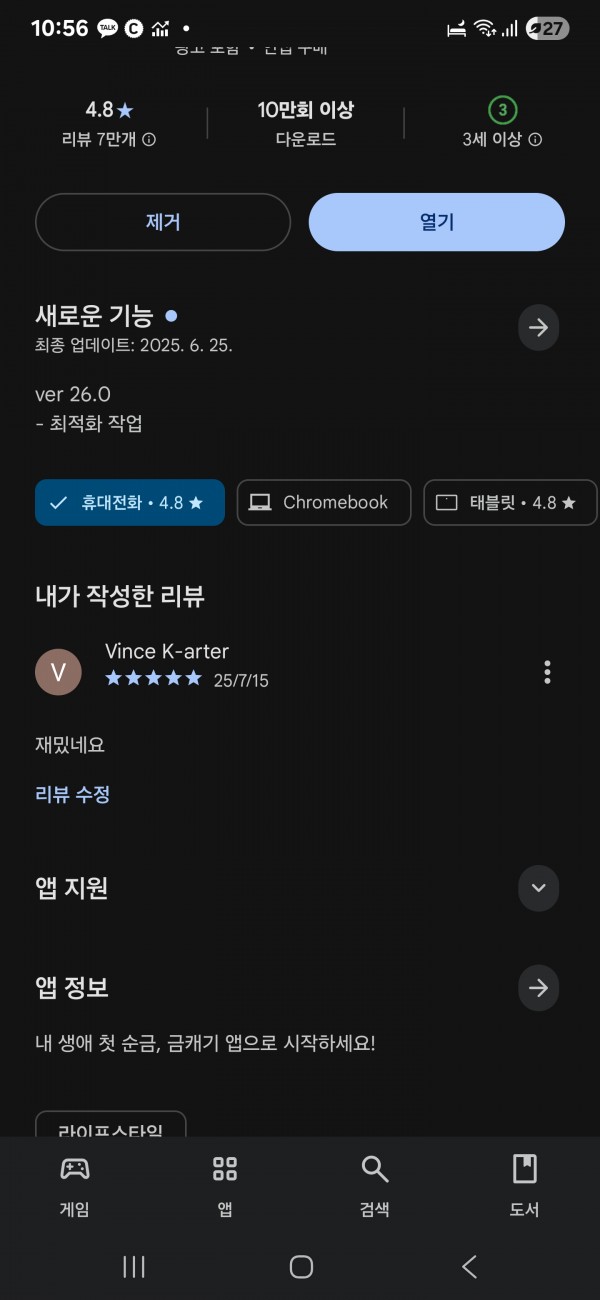
Task: Open 새로운 기능 details arrow
Action: [539, 328]
